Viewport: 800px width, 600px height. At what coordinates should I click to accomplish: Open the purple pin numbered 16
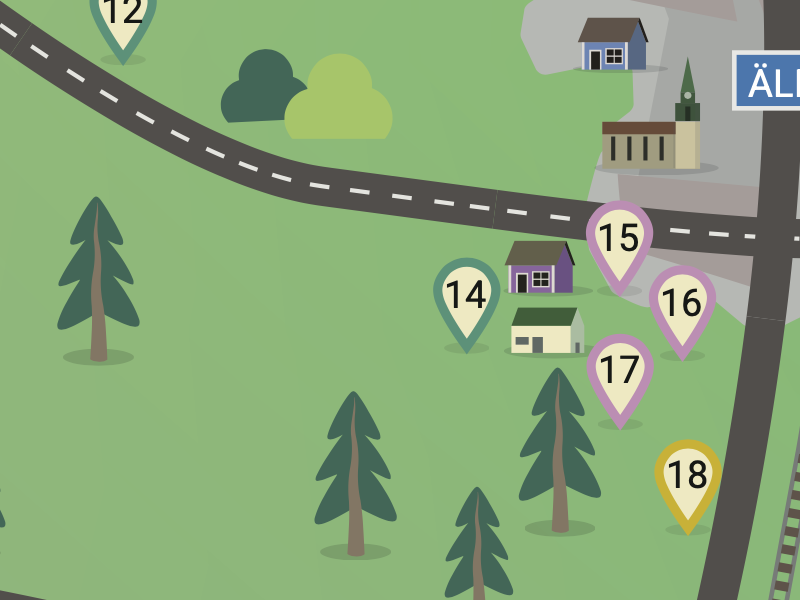[682, 304]
